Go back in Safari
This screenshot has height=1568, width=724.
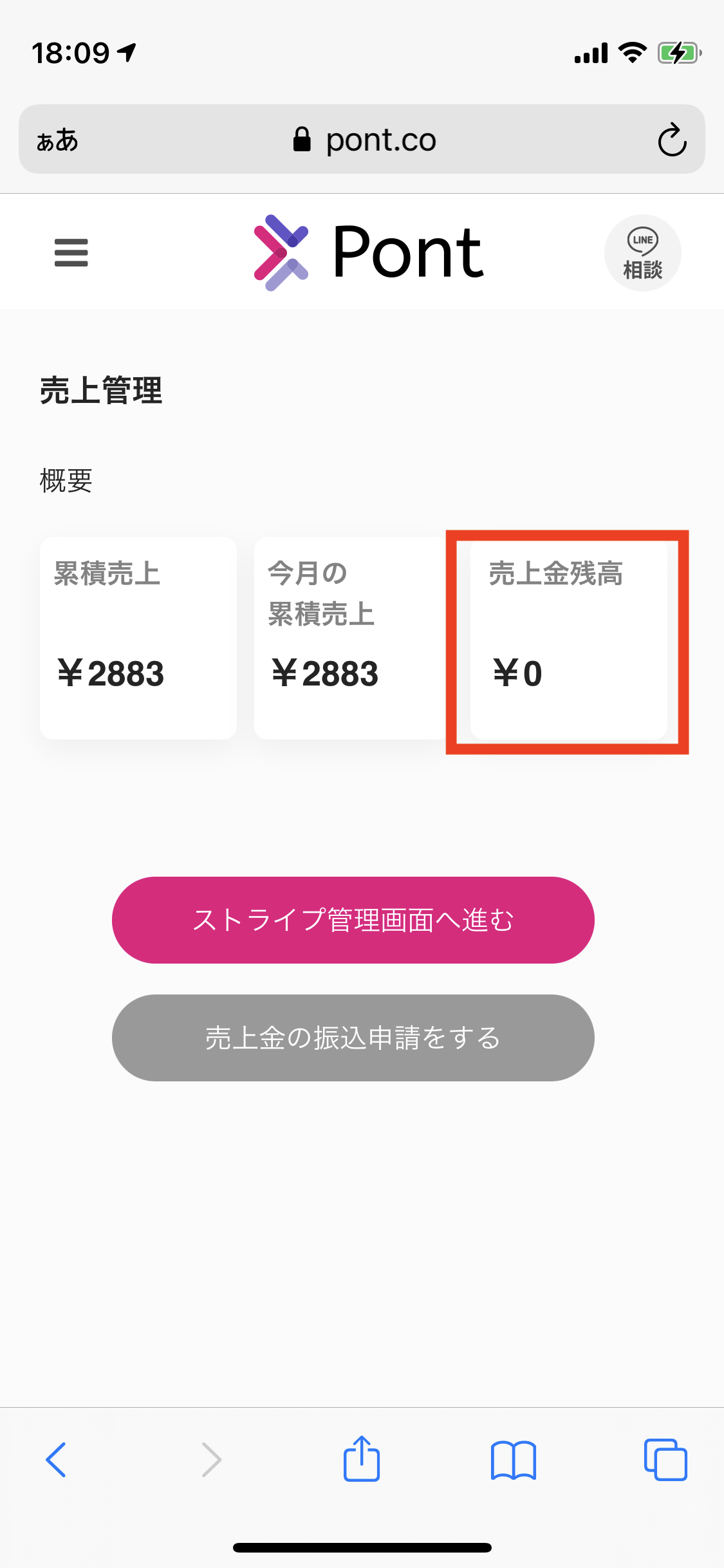point(56,1460)
